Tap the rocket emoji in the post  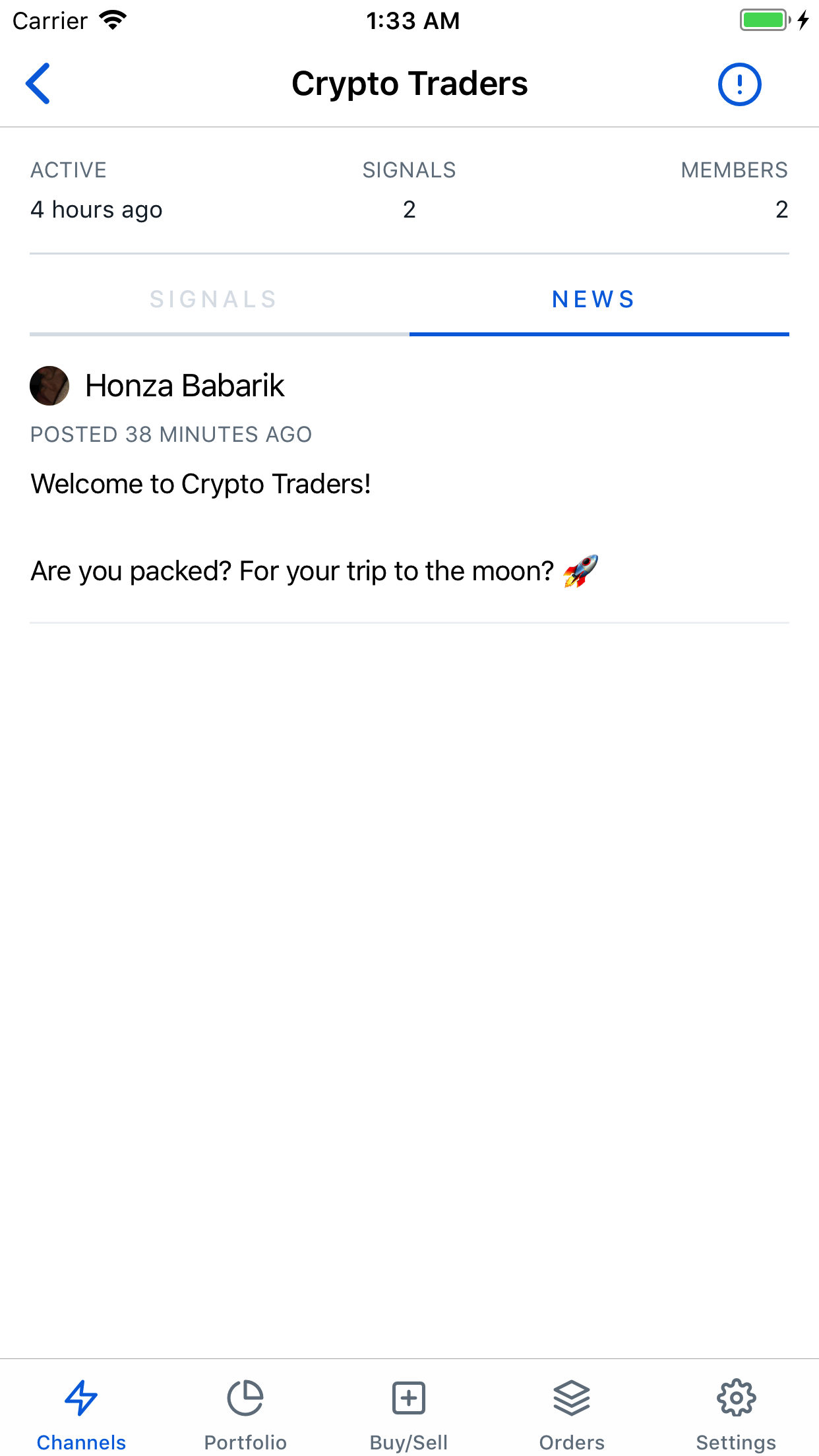(x=581, y=571)
